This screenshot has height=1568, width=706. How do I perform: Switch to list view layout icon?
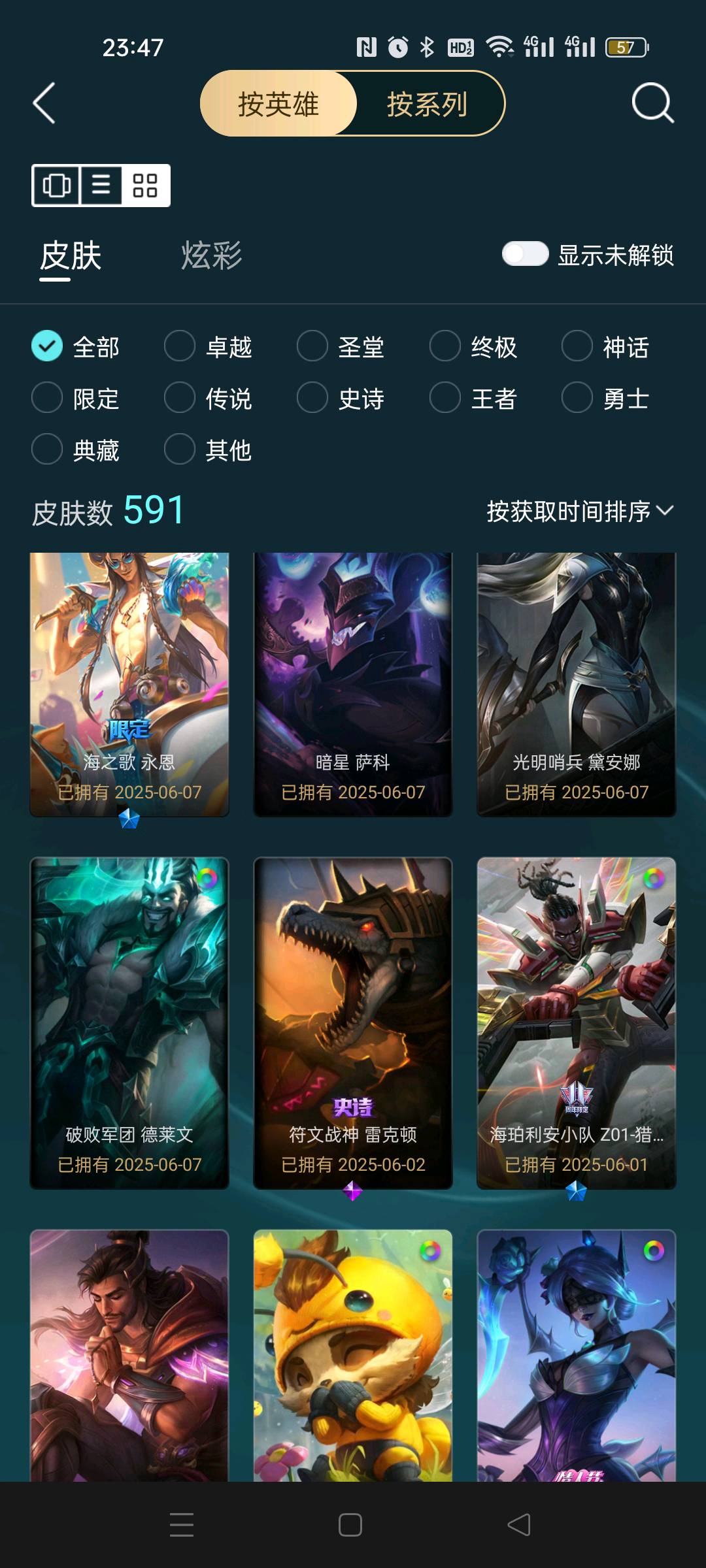[101, 186]
